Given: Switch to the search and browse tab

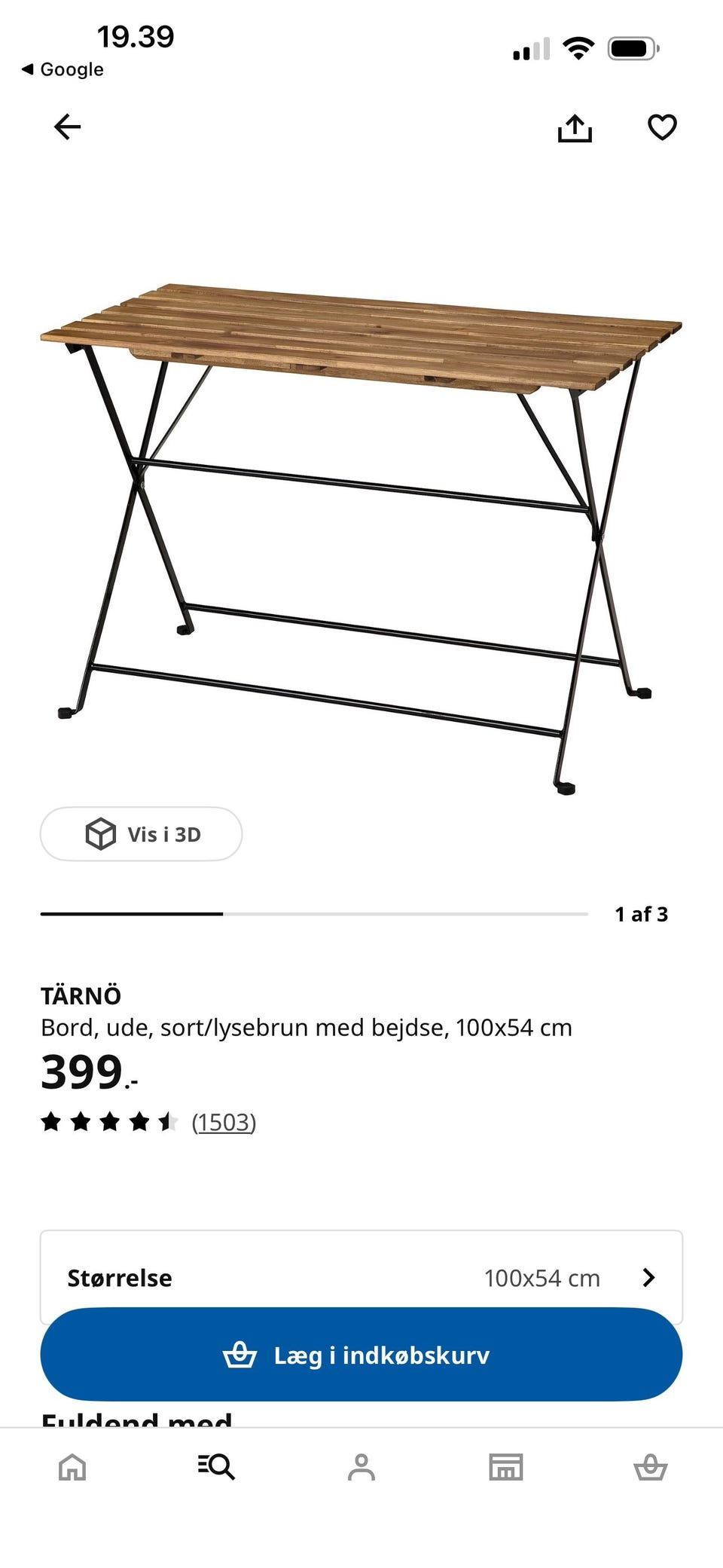Looking at the screenshot, I should 217,1467.
